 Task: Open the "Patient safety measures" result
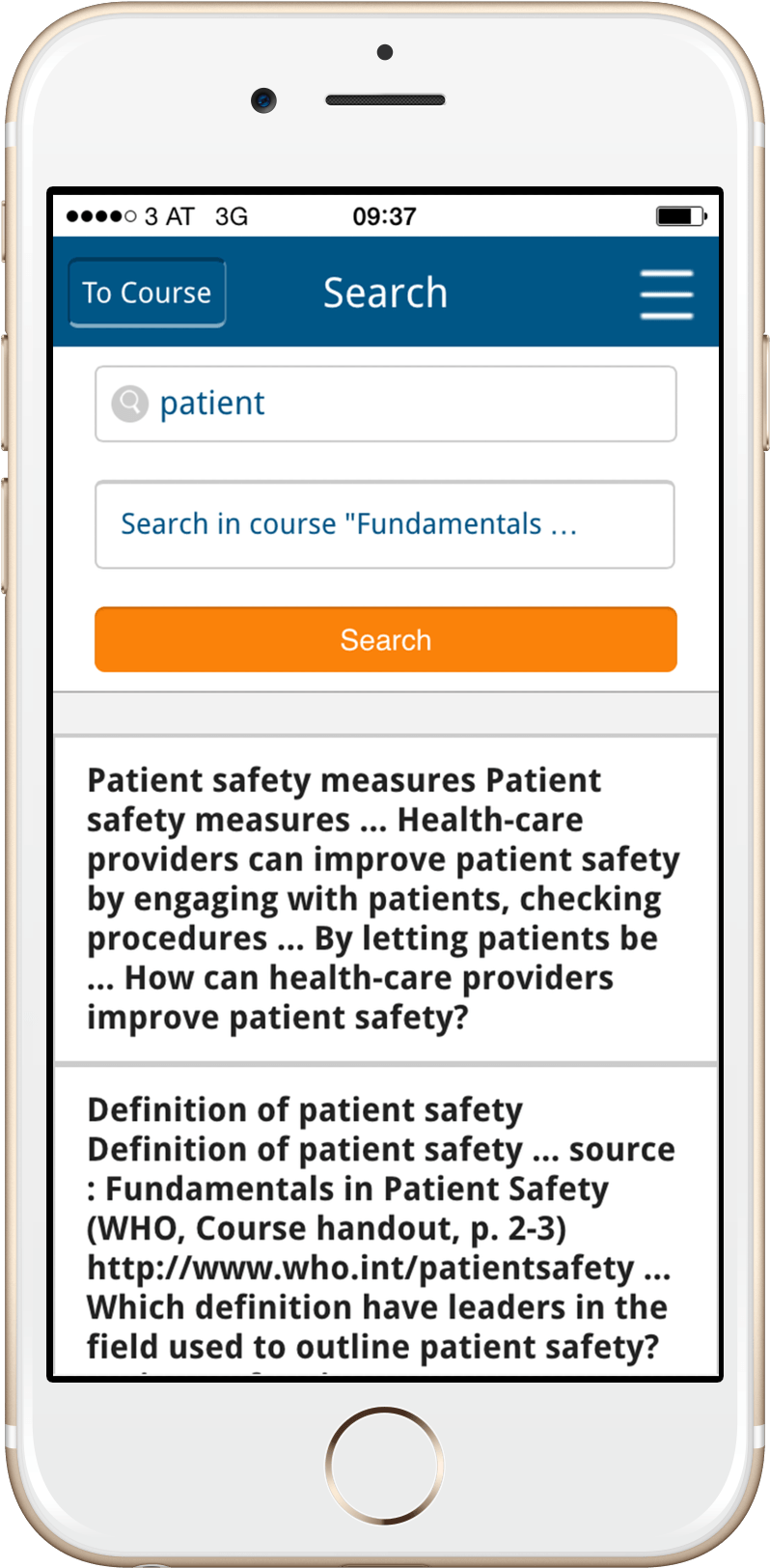[384, 898]
